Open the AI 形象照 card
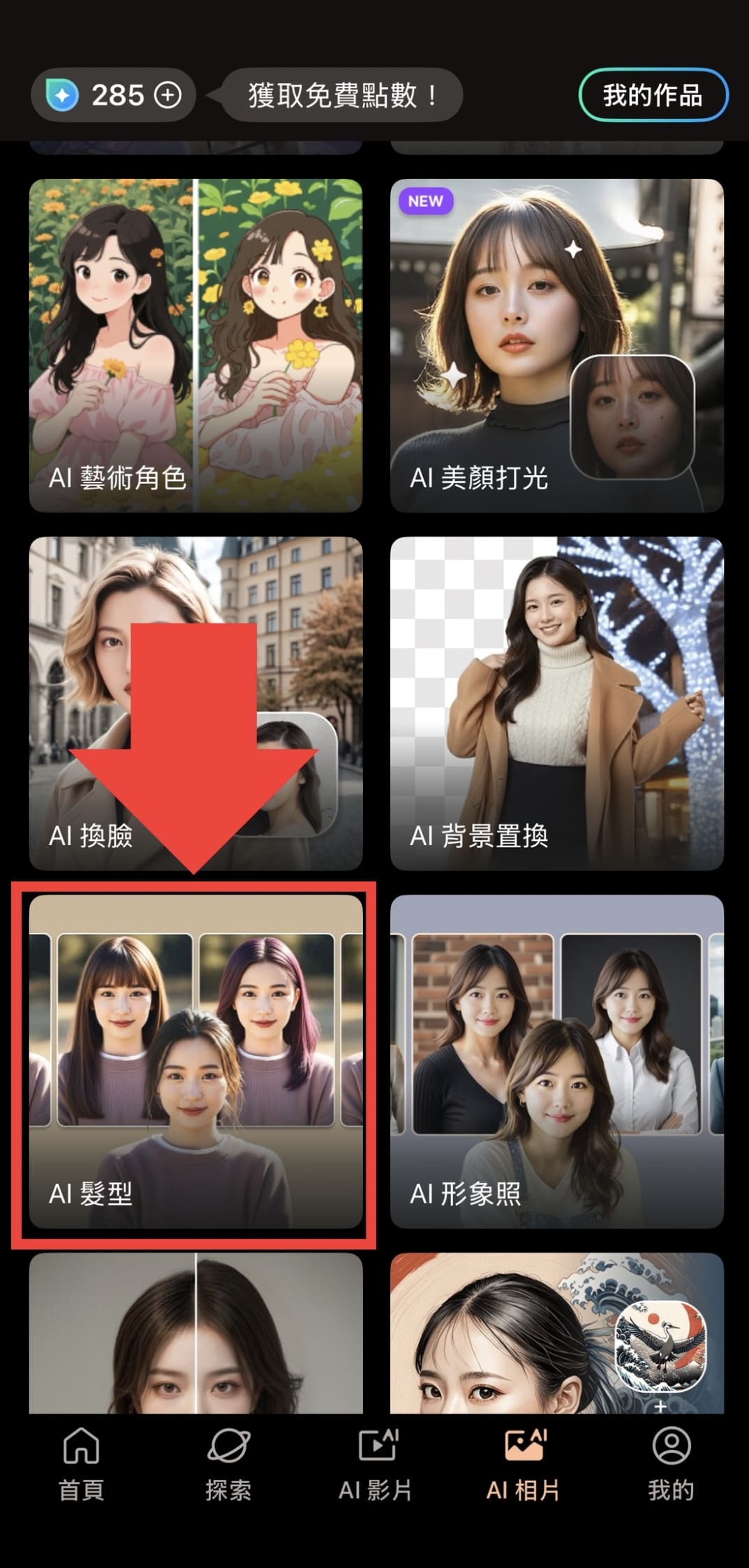 tap(556, 1061)
